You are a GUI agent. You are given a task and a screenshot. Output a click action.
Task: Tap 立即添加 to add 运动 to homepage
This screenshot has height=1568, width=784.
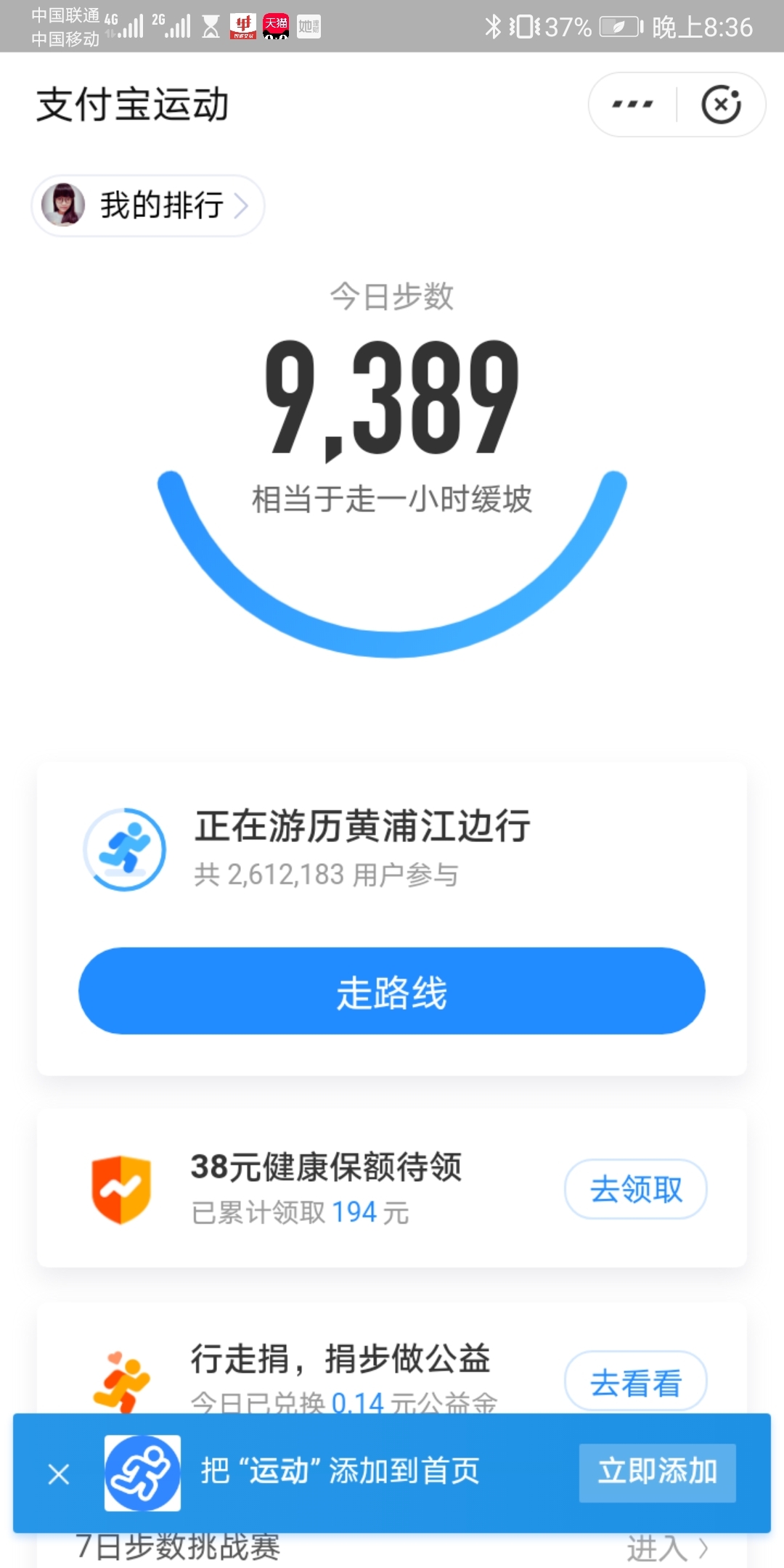click(x=658, y=1473)
